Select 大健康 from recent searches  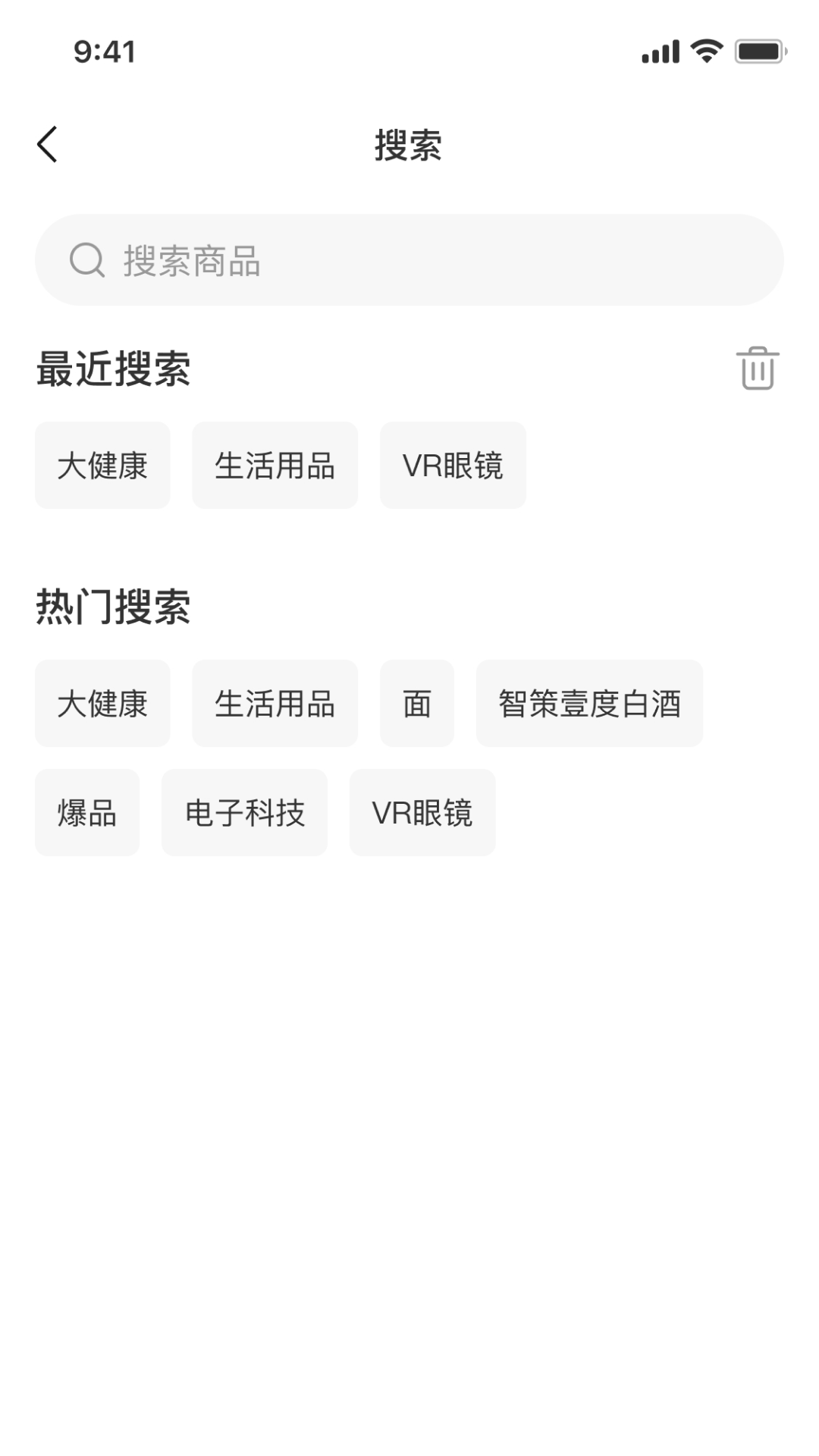pyautogui.click(x=102, y=465)
